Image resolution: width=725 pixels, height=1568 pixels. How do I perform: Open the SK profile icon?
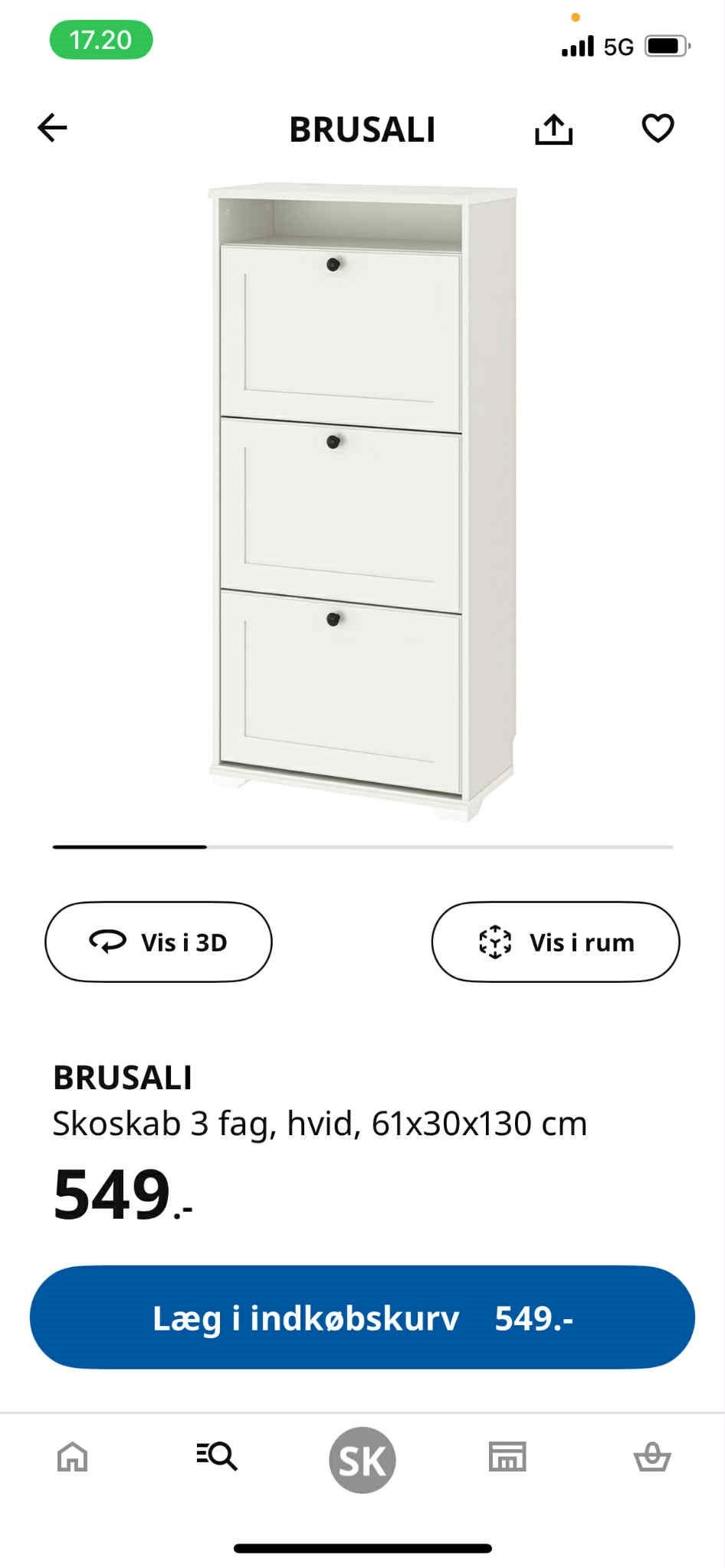362,1458
